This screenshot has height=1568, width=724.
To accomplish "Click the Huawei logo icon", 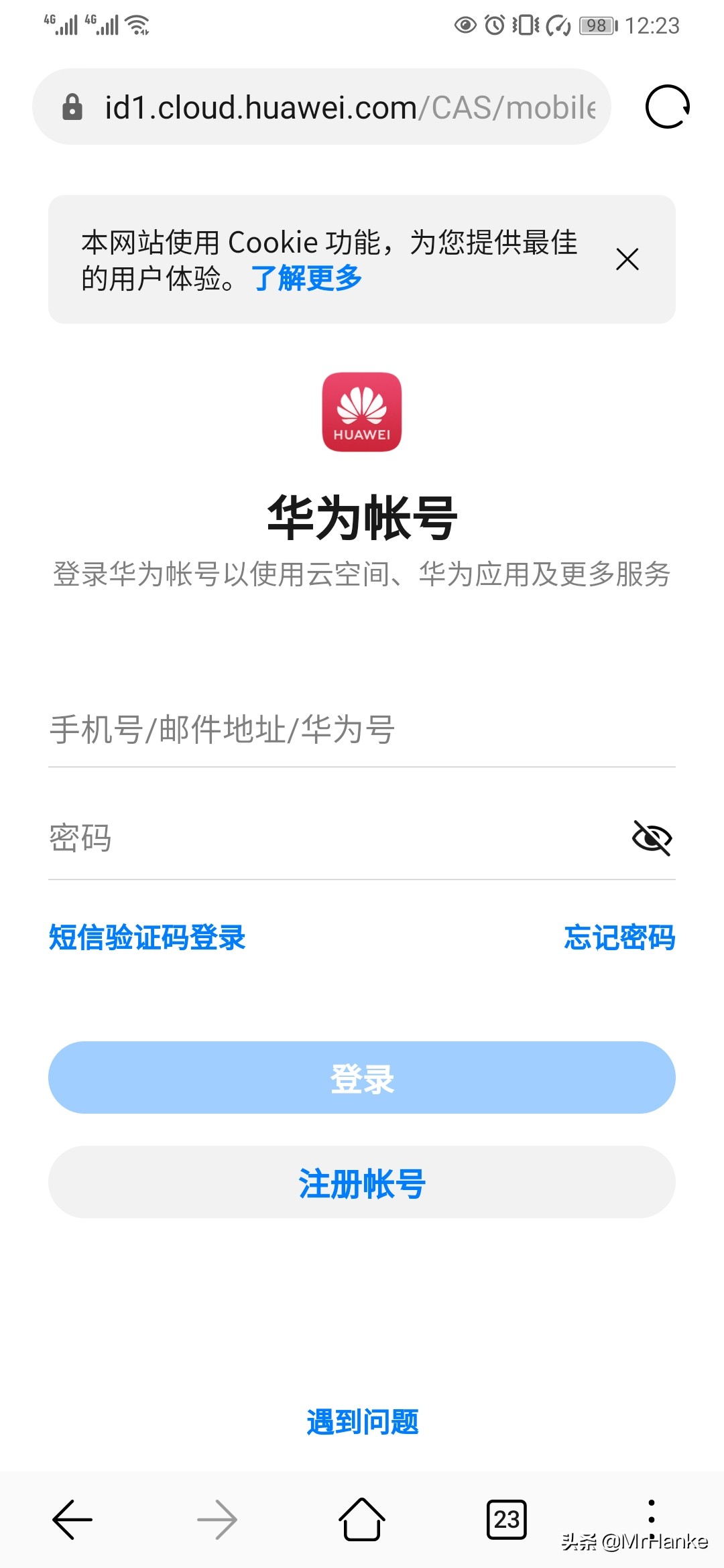I will tap(361, 413).
